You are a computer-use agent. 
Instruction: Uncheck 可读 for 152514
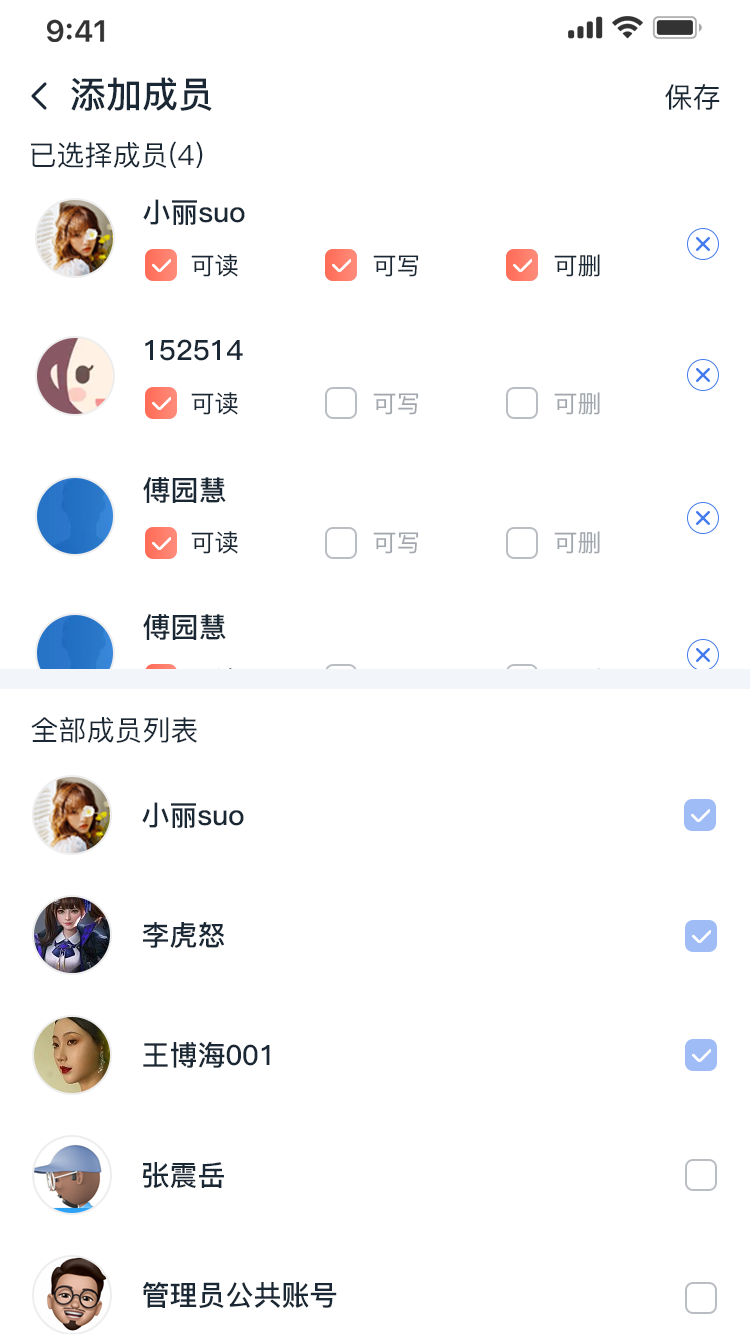[x=161, y=403]
